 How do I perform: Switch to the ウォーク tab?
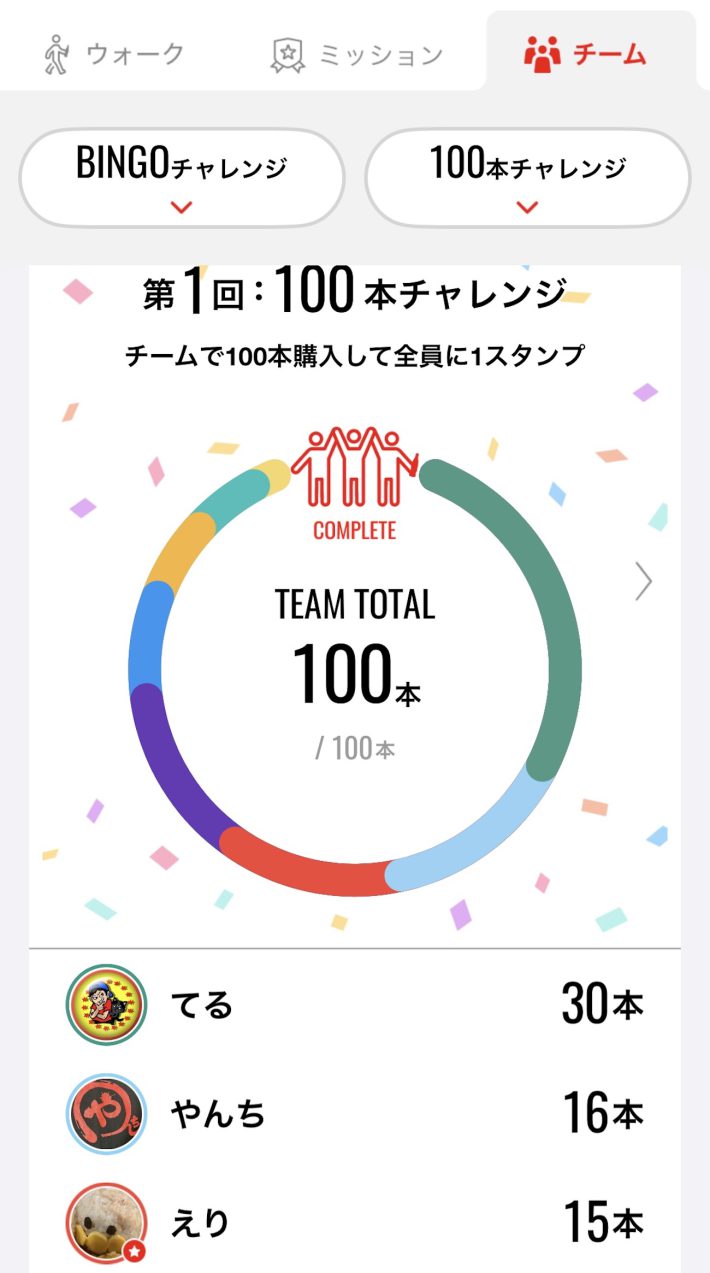114,54
